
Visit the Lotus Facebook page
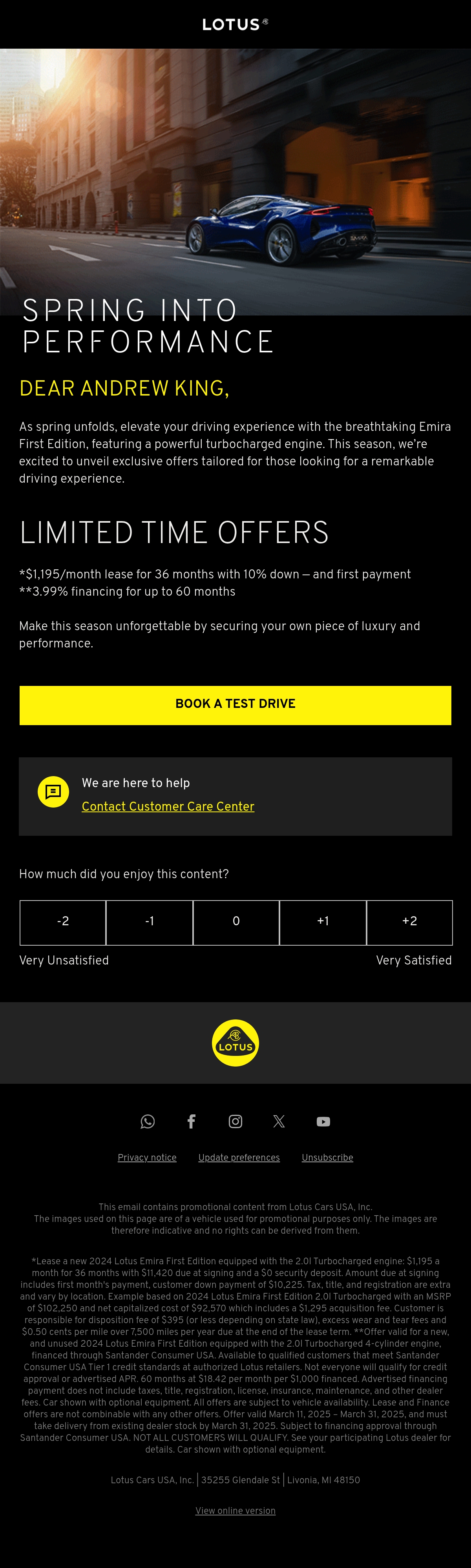(x=191, y=1121)
